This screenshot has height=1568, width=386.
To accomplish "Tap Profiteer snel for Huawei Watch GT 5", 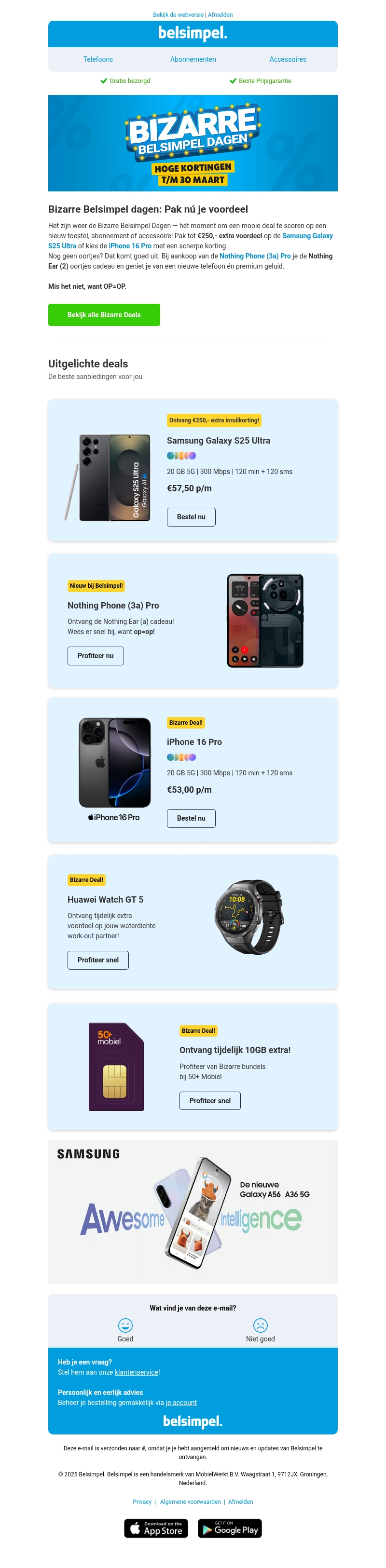I will pyautogui.click(x=98, y=960).
